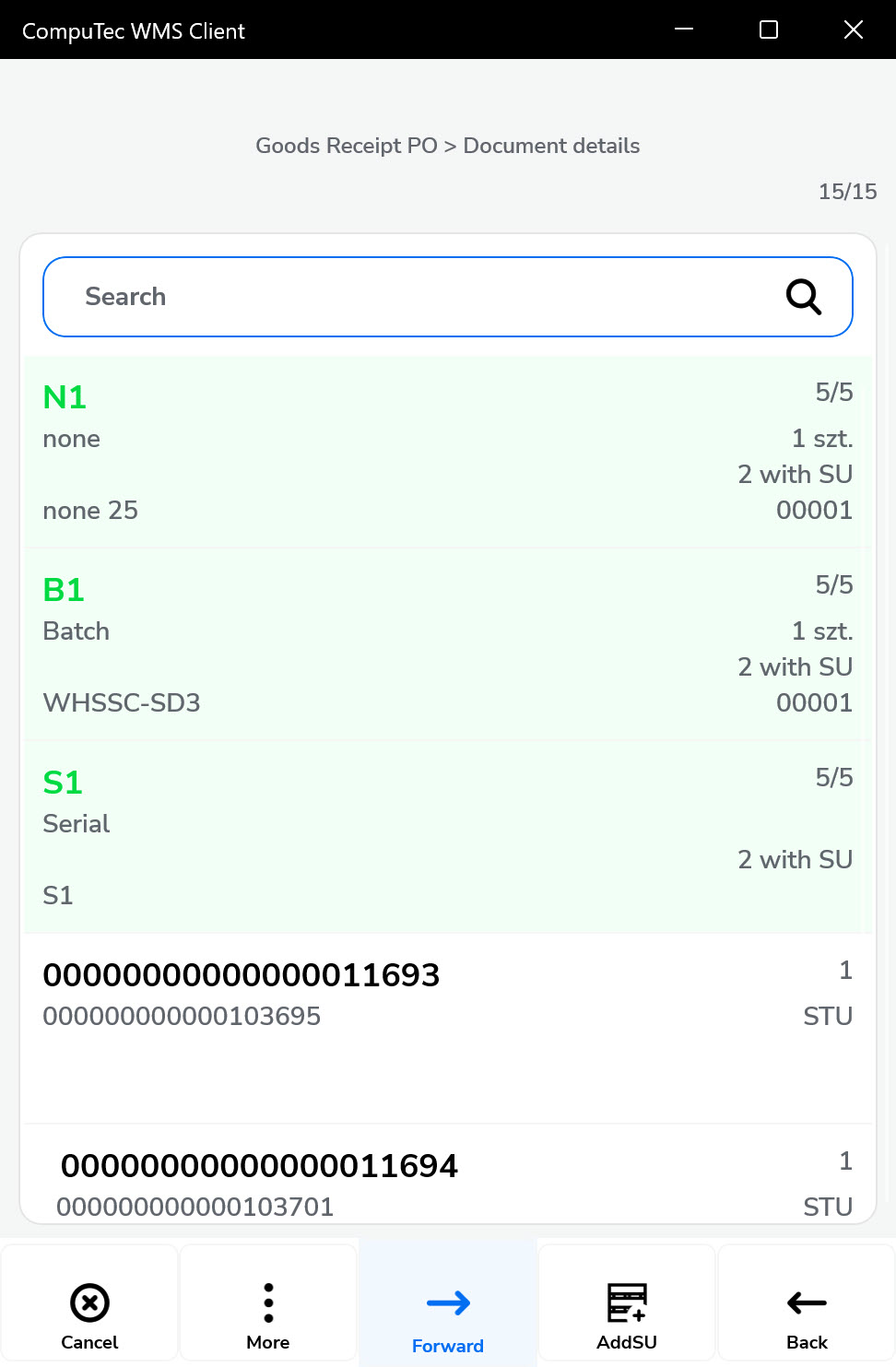Maximize the CompuTec WMS Client window
The height and width of the screenshot is (1367, 896).
point(769,29)
